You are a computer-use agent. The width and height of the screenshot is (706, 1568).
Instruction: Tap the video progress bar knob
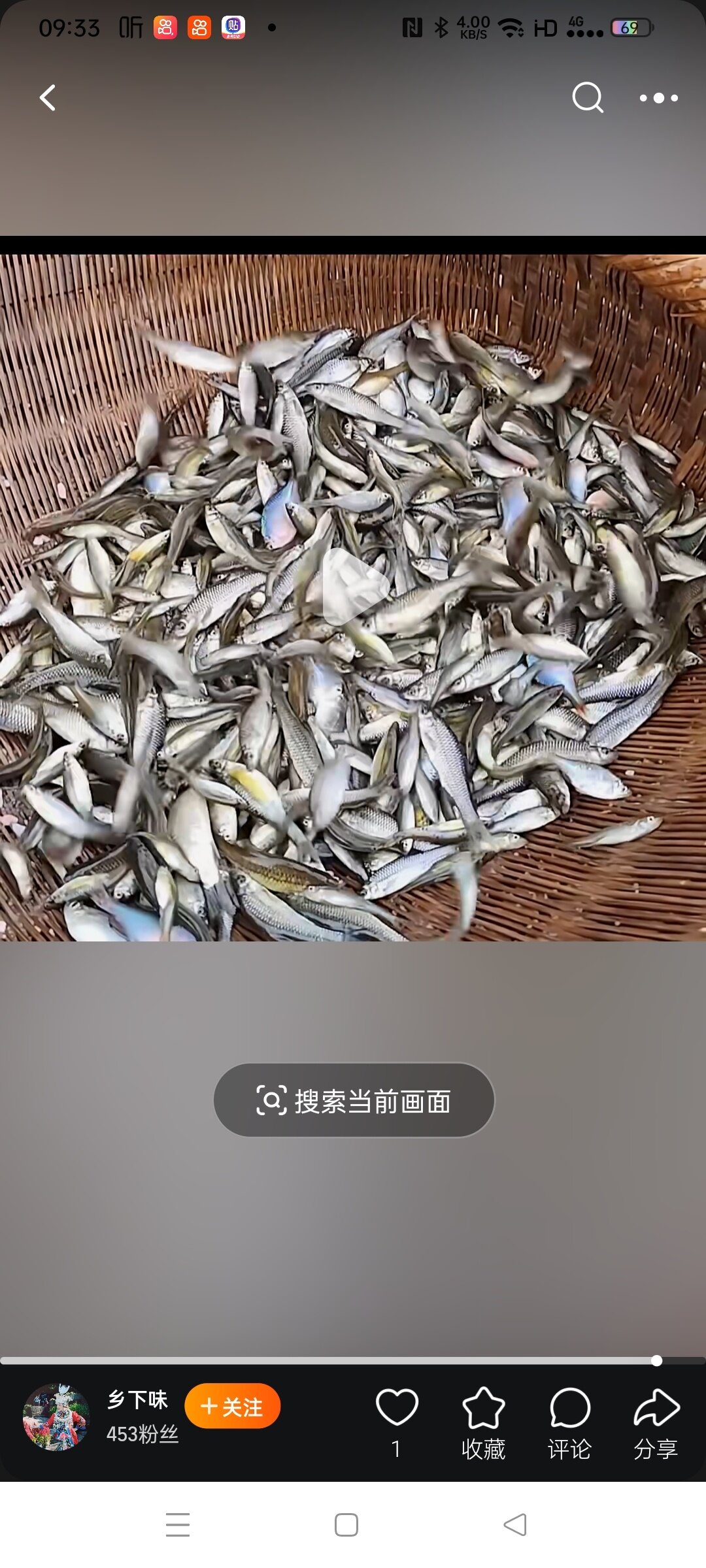[x=656, y=1361]
